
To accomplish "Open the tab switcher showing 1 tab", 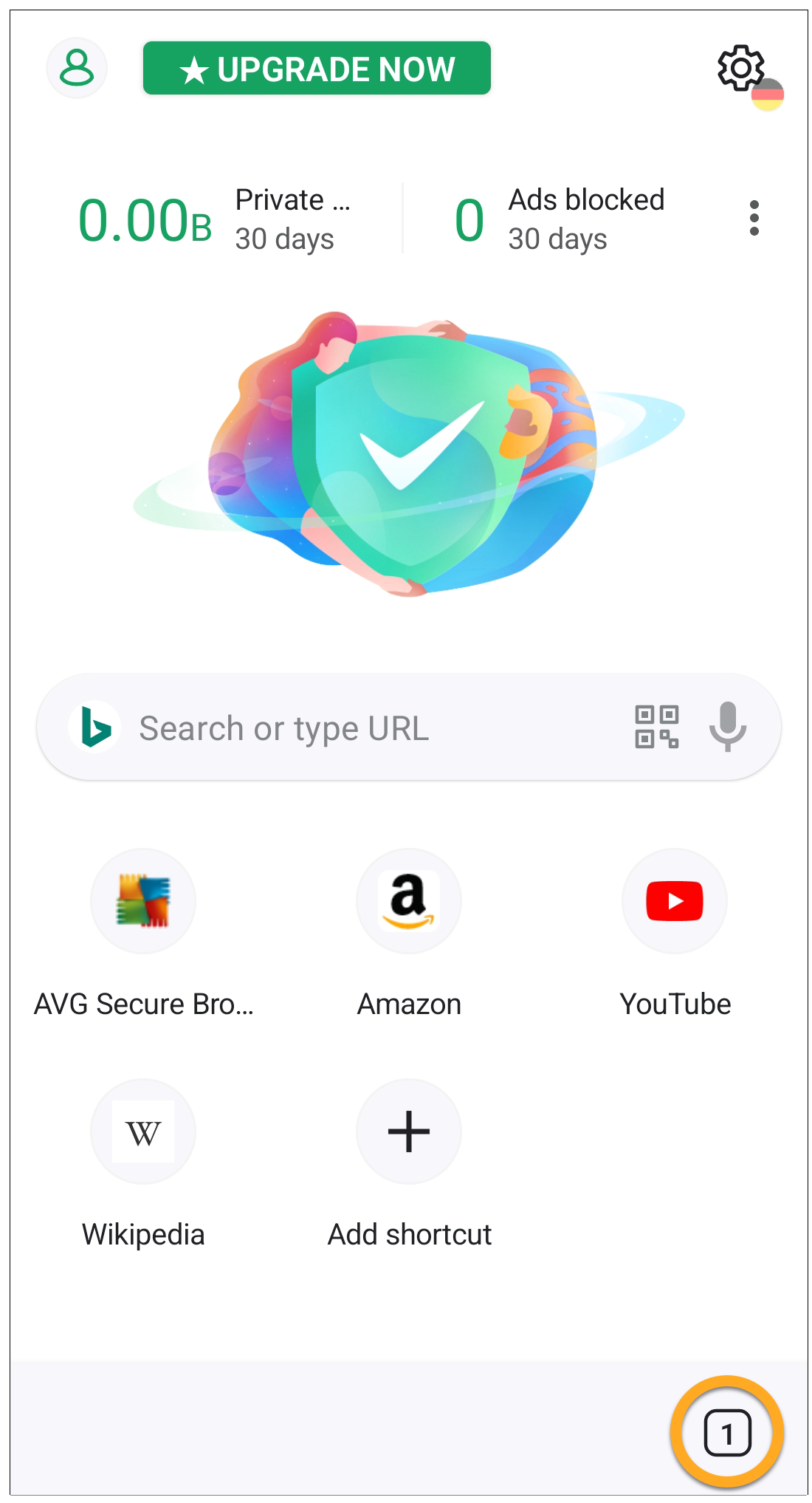I will pos(727,1433).
